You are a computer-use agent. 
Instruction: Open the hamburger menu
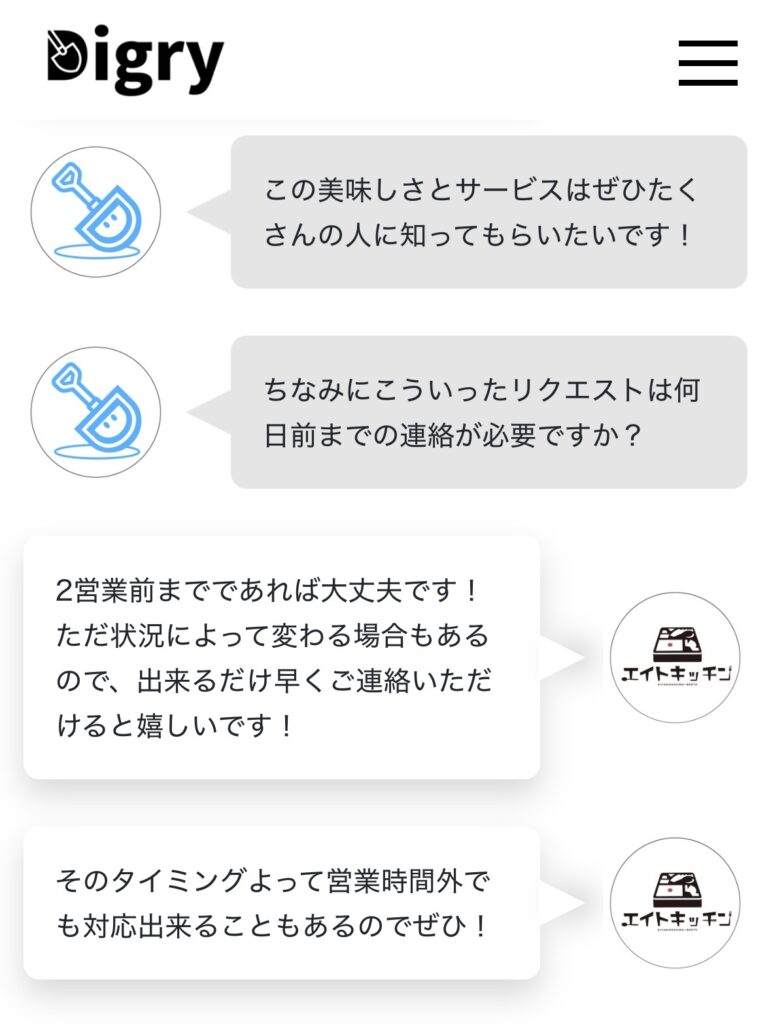point(707,62)
